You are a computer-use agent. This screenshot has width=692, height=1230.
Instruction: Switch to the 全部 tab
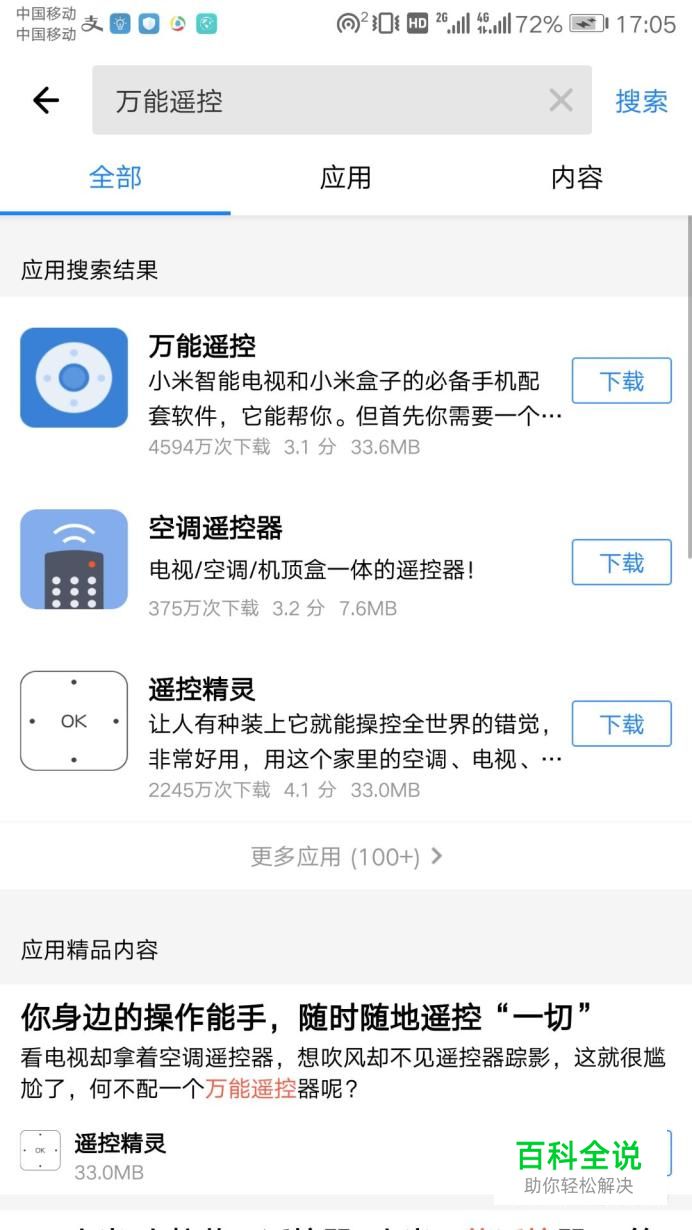click(115, 178)
